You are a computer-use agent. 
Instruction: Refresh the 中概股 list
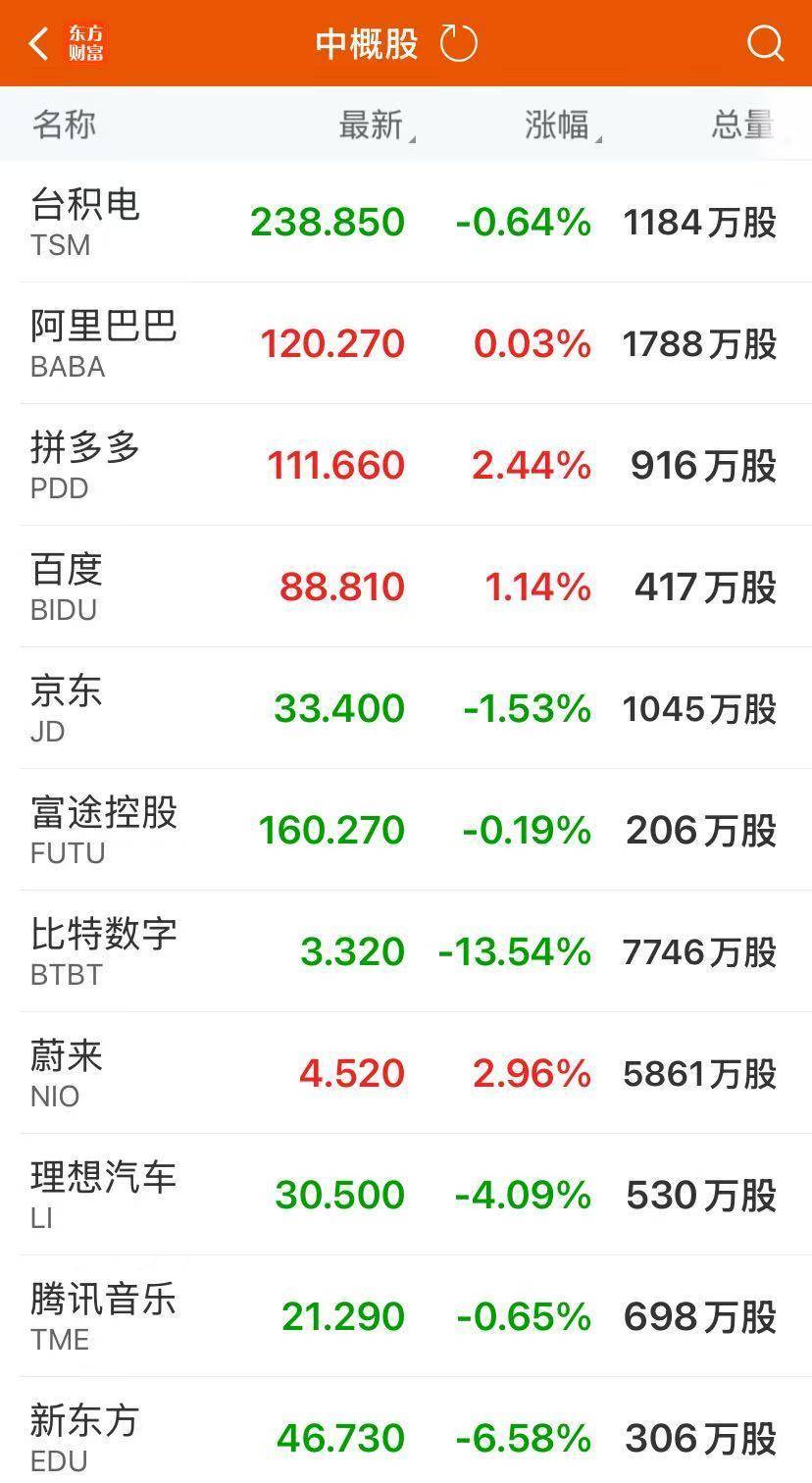[458, 44]
